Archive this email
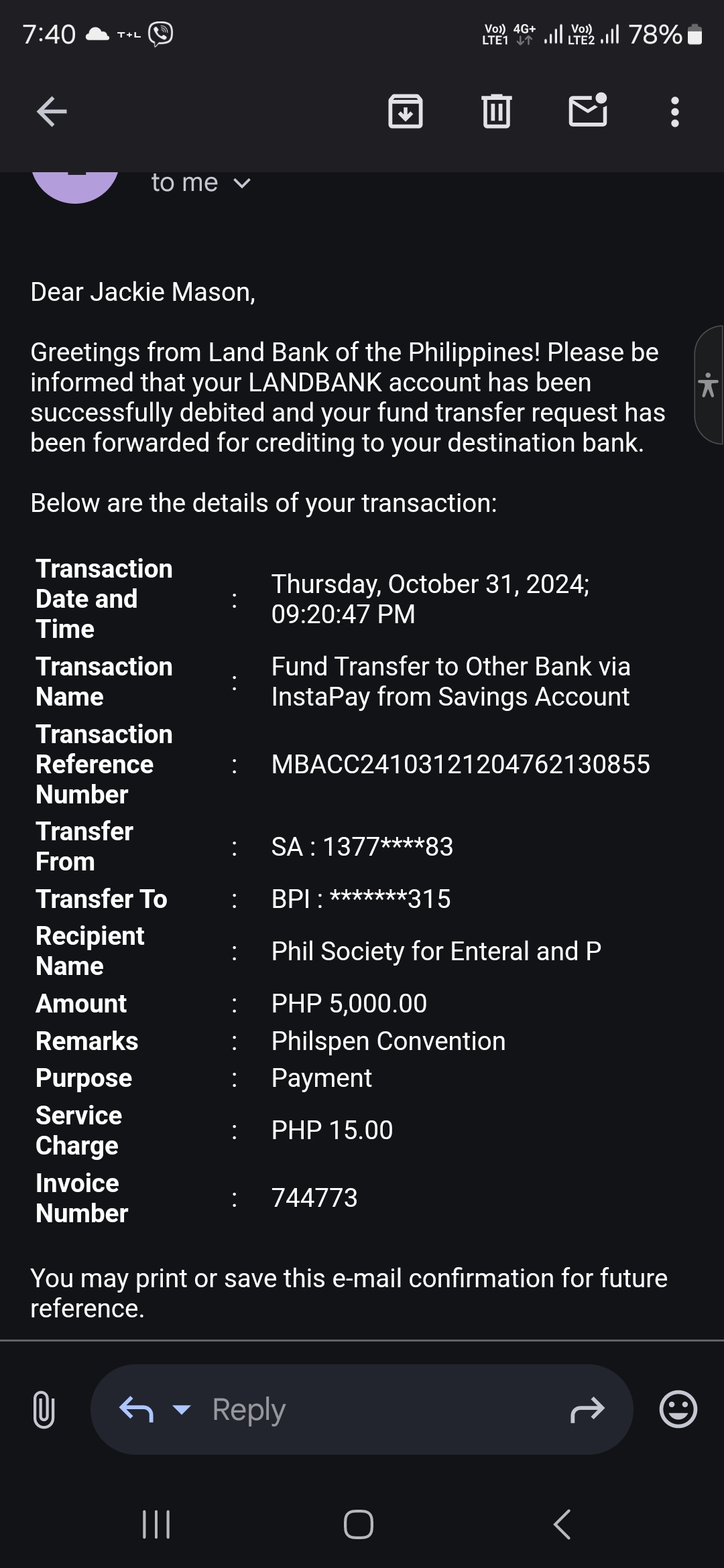 tap(406, 111)
